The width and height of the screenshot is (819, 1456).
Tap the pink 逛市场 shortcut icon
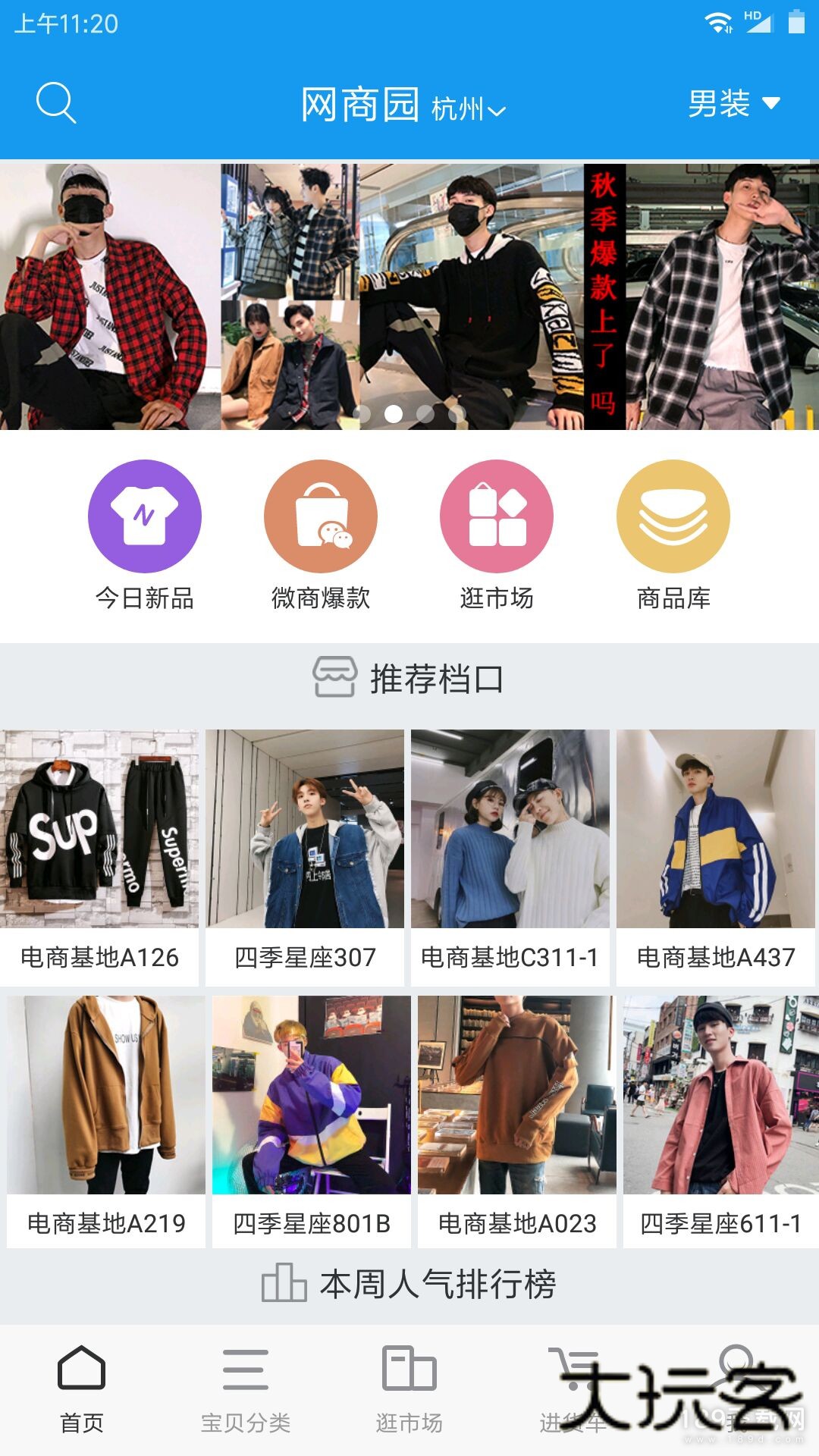pos(497,517)
